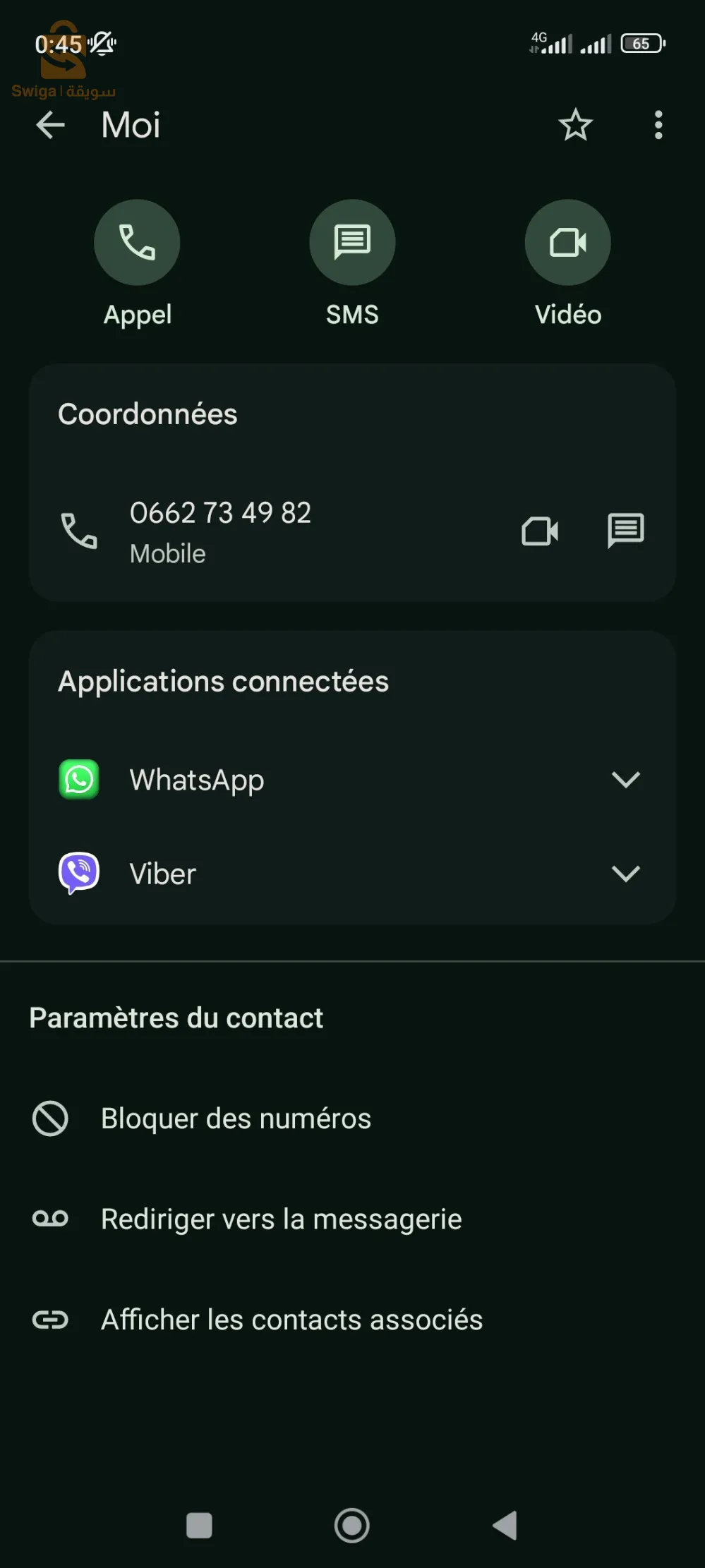
Task: Open the recent apps overview
Action: 199,1526
